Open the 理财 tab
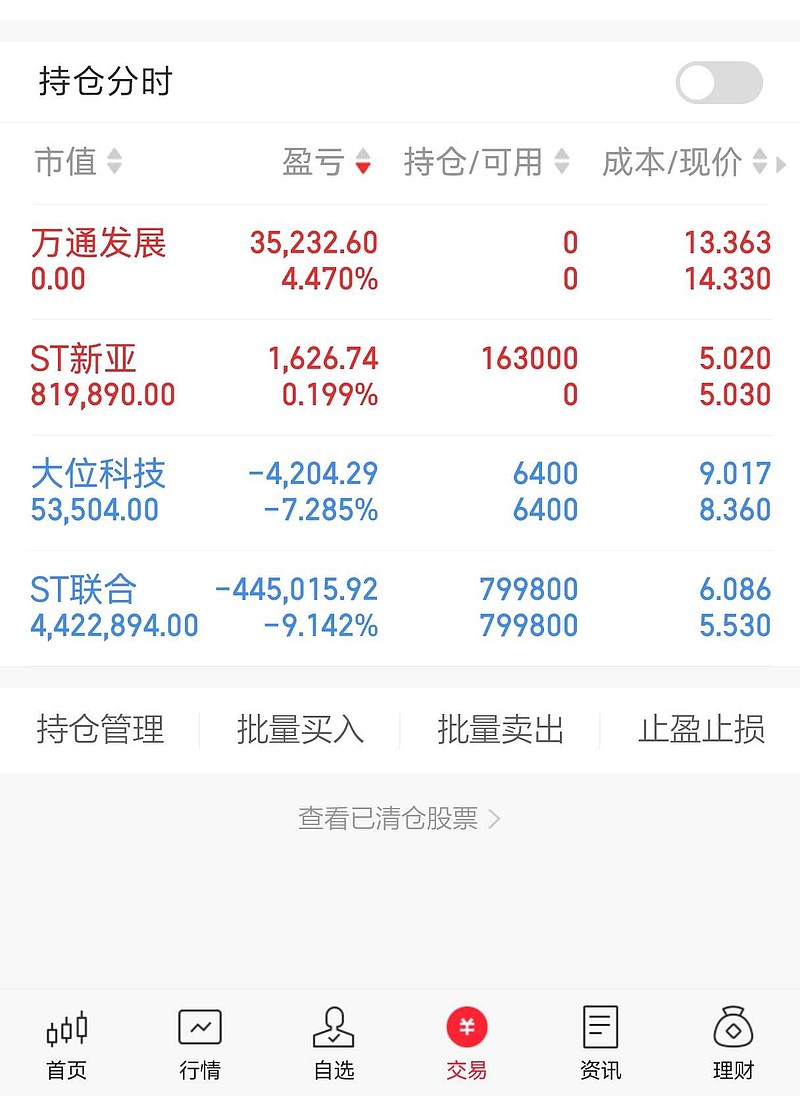 click(x=733, y=1043)
